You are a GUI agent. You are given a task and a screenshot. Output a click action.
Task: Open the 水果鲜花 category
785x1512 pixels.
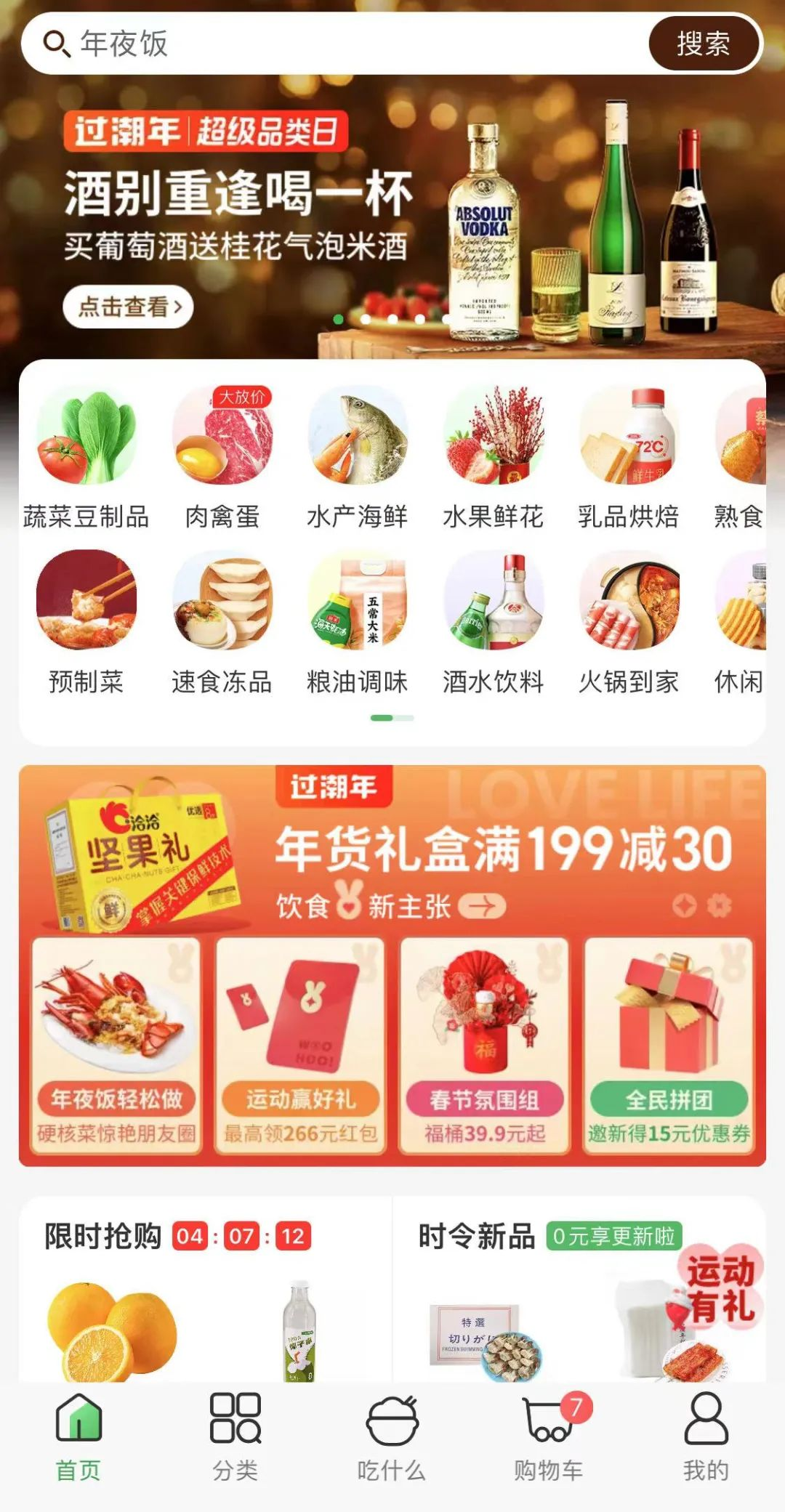[x=493, y=458]
